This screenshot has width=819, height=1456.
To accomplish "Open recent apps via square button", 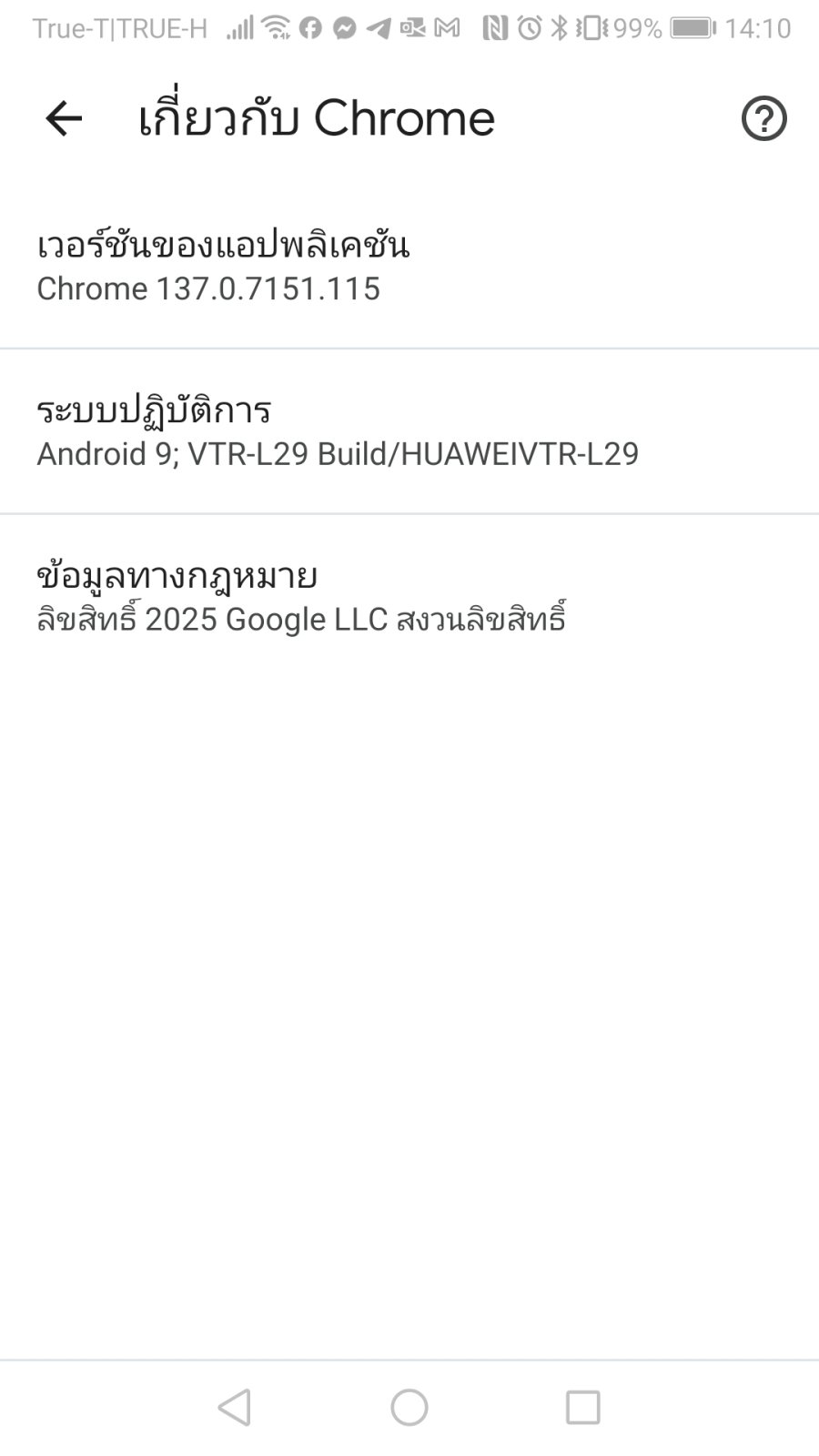I will tap(582, 1407).
